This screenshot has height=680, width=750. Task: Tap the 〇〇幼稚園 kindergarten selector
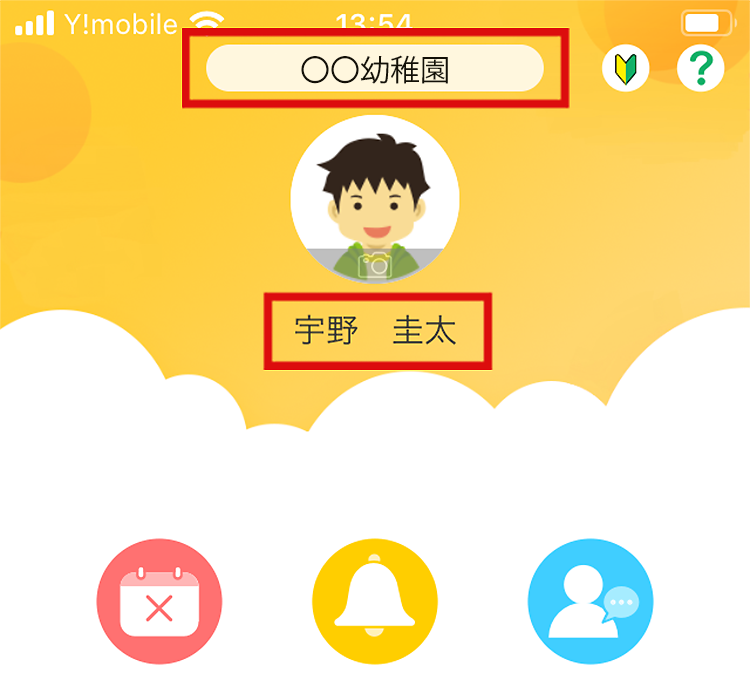[x=375, y=69]
